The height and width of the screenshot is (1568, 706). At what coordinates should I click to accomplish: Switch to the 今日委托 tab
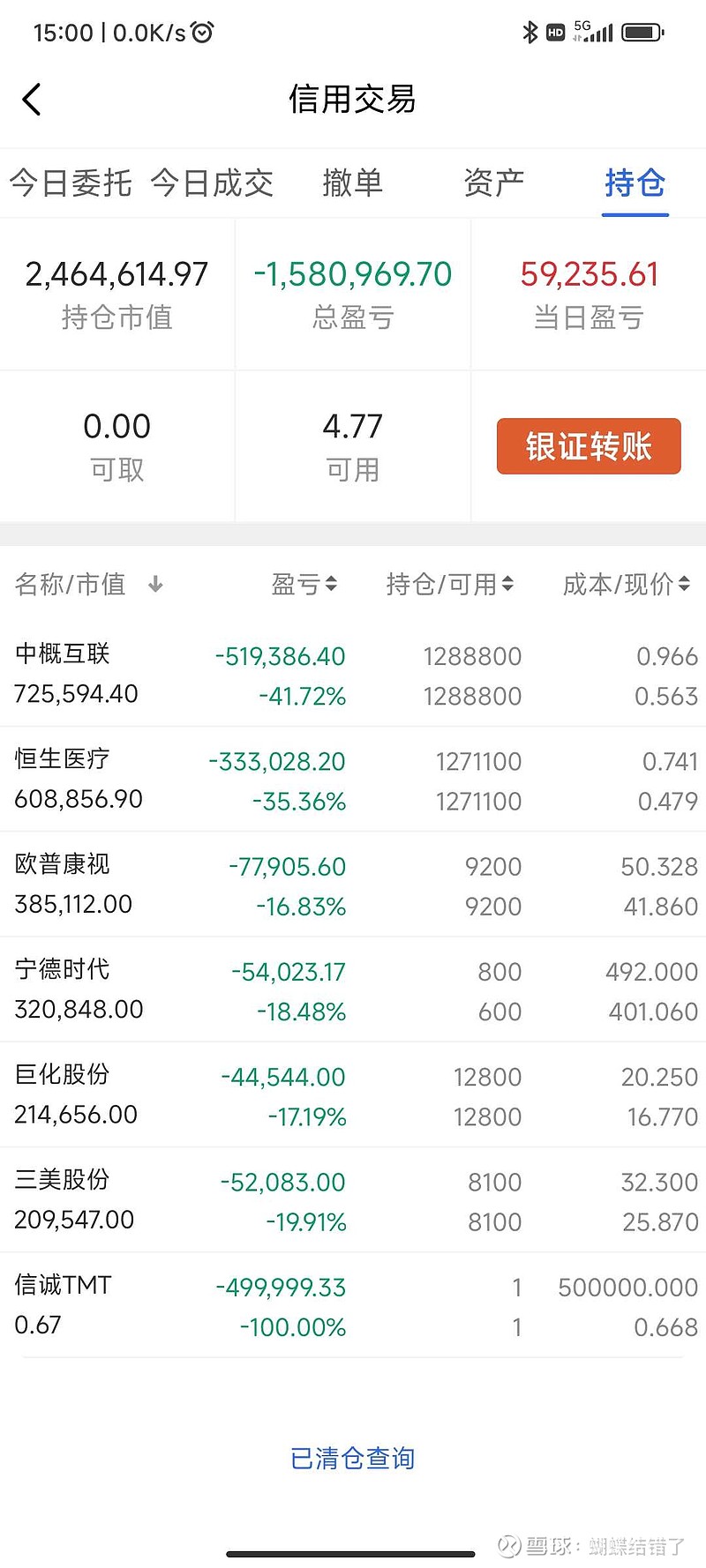point(71,183)
